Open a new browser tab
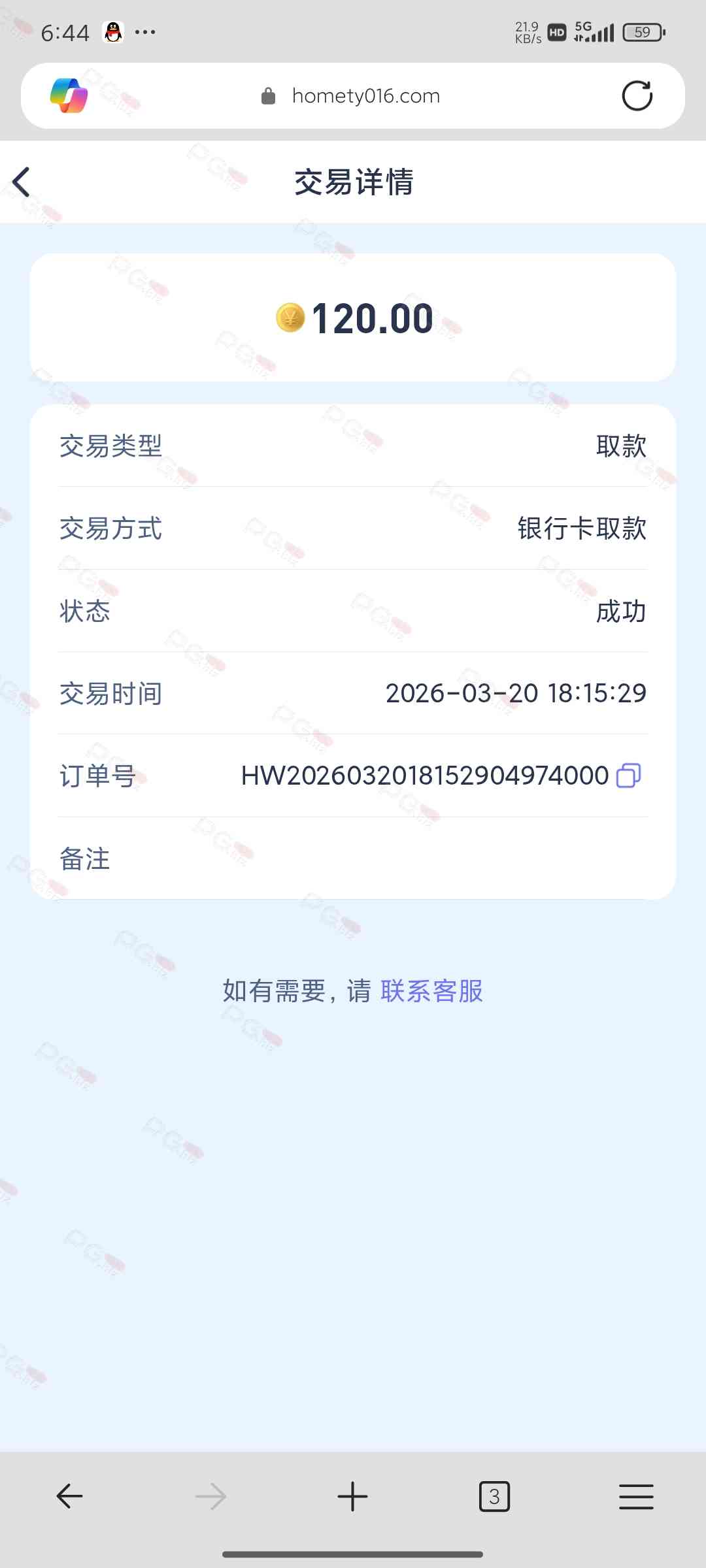 [x=352, y=1495]
